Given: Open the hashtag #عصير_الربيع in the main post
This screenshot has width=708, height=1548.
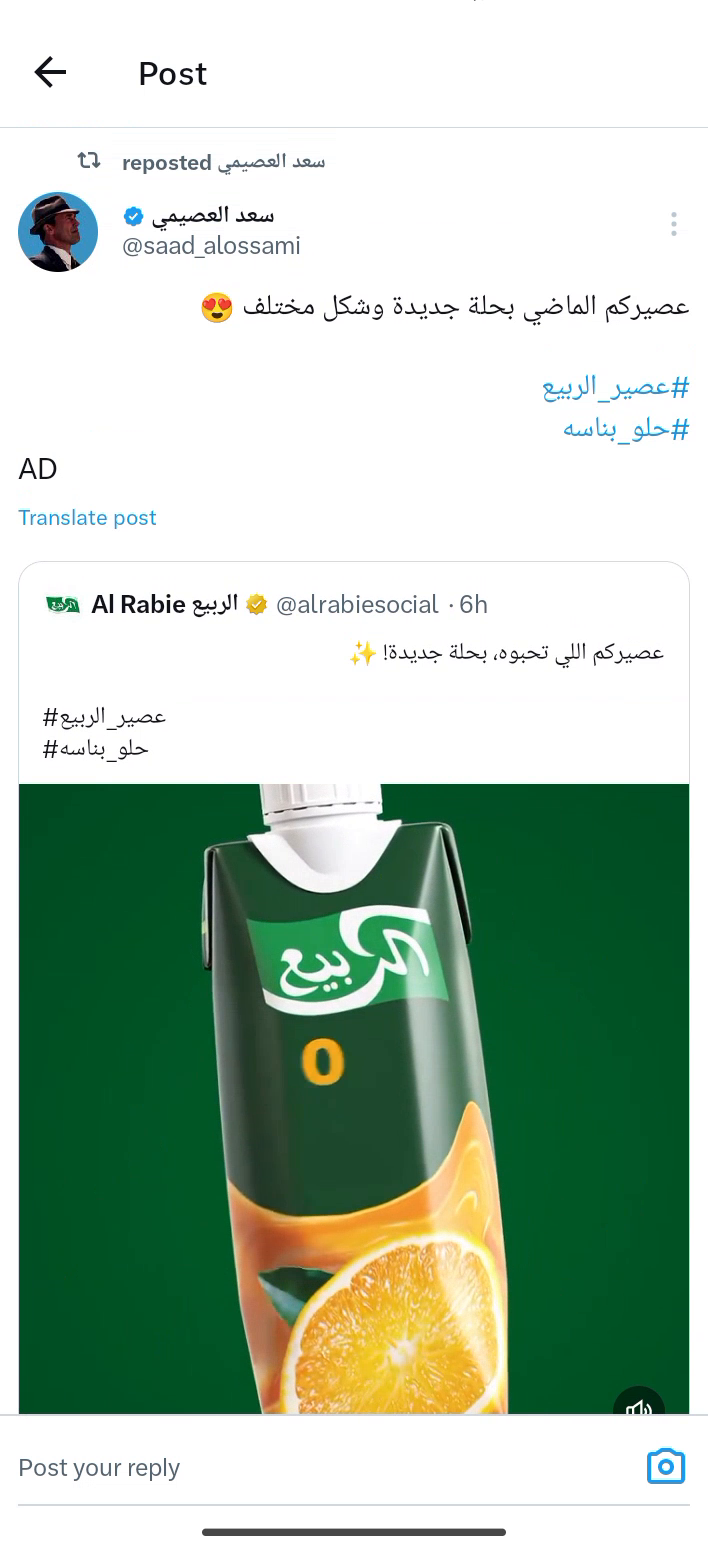Looking at the screenshot, I should pos(615,387).
